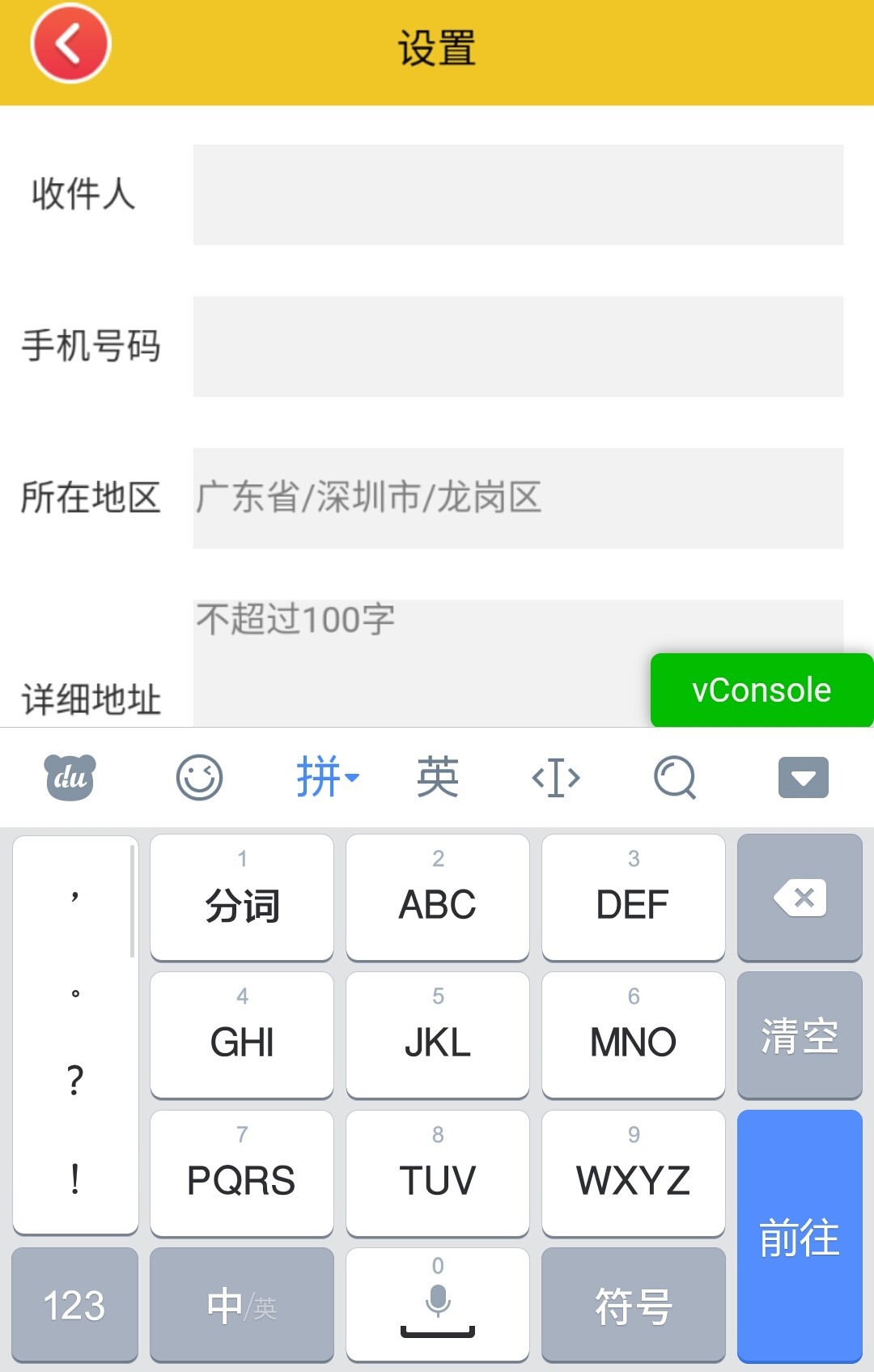Viewport: 874px width, 1372px height.
Task: Focus the 收件人 recipient field
Action: click(x=518, y=195)
